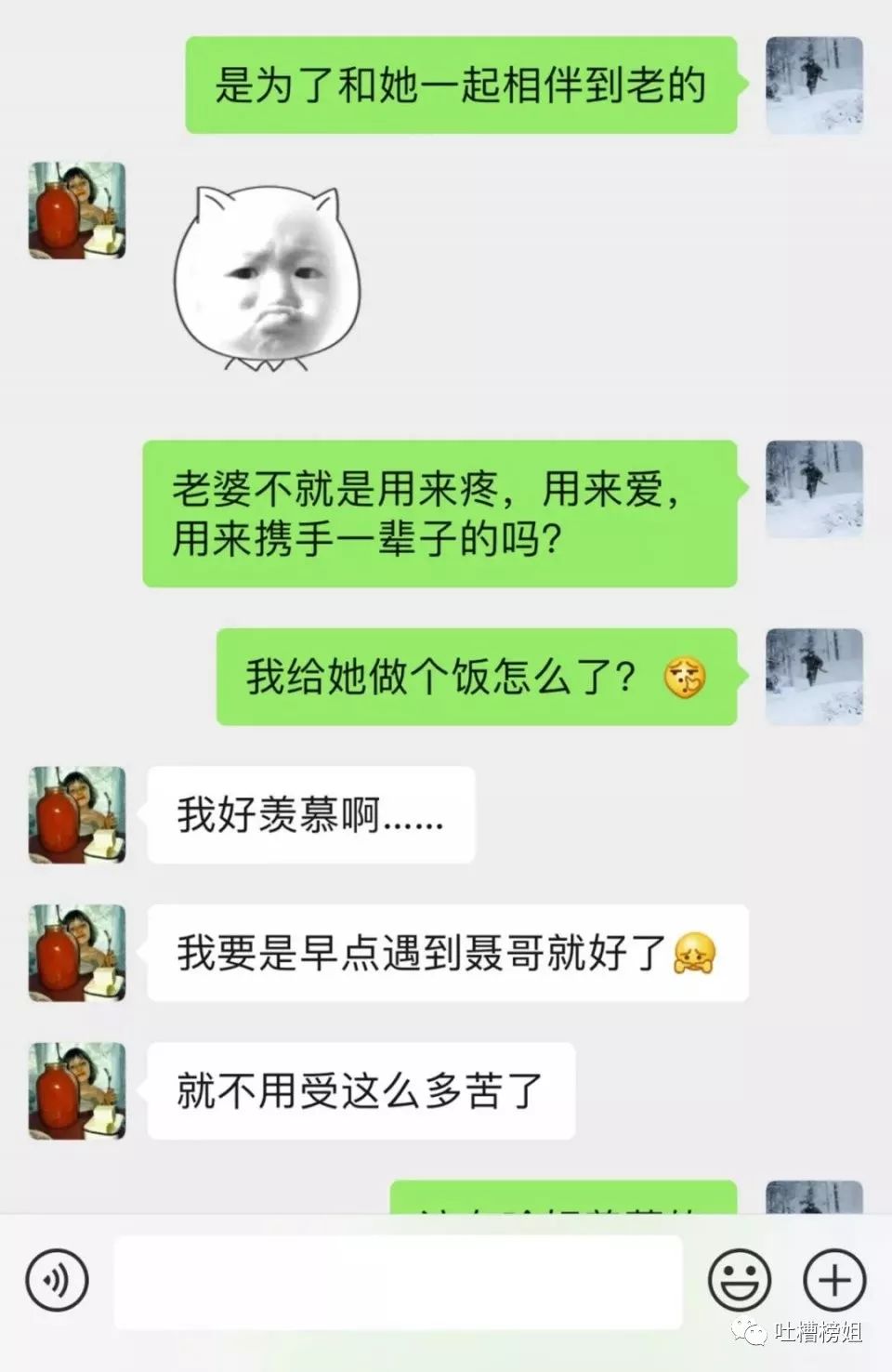Tap the avatar next to "我给她做个饭怎么了?"

(814, 677)
